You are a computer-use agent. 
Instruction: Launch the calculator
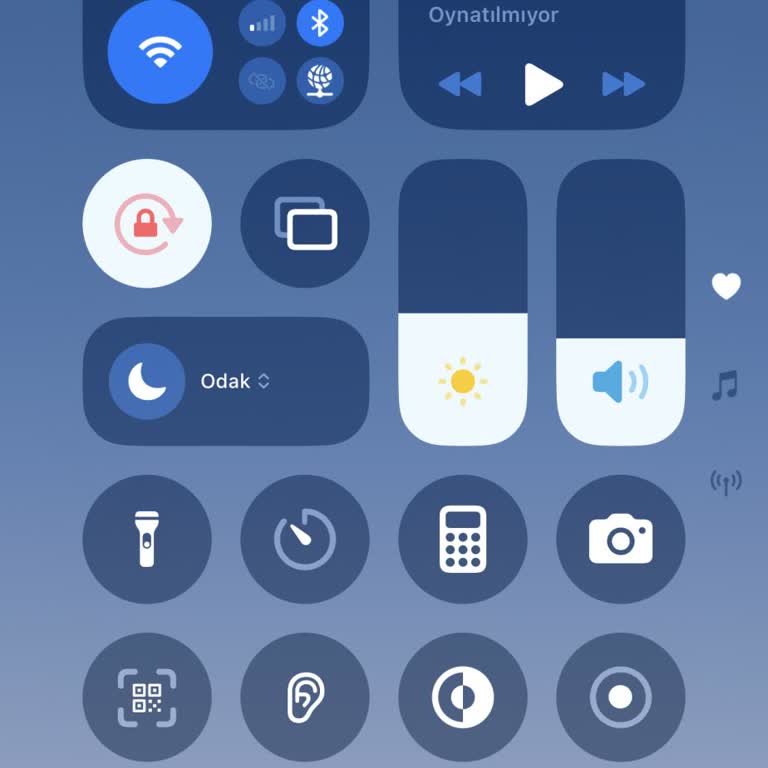(462, 539)
